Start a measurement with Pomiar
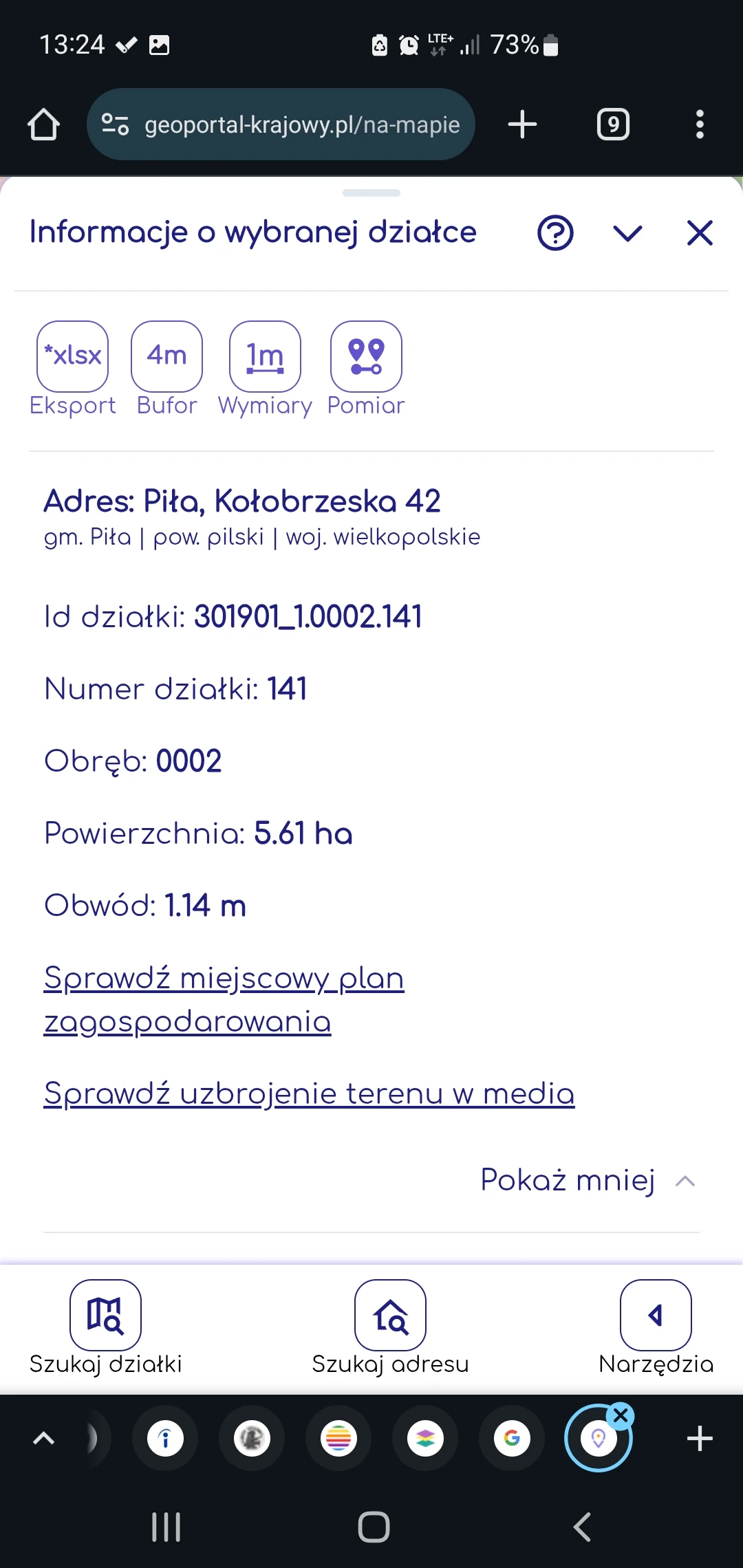This screenshot has height=1568, width=743. [366, 357]
